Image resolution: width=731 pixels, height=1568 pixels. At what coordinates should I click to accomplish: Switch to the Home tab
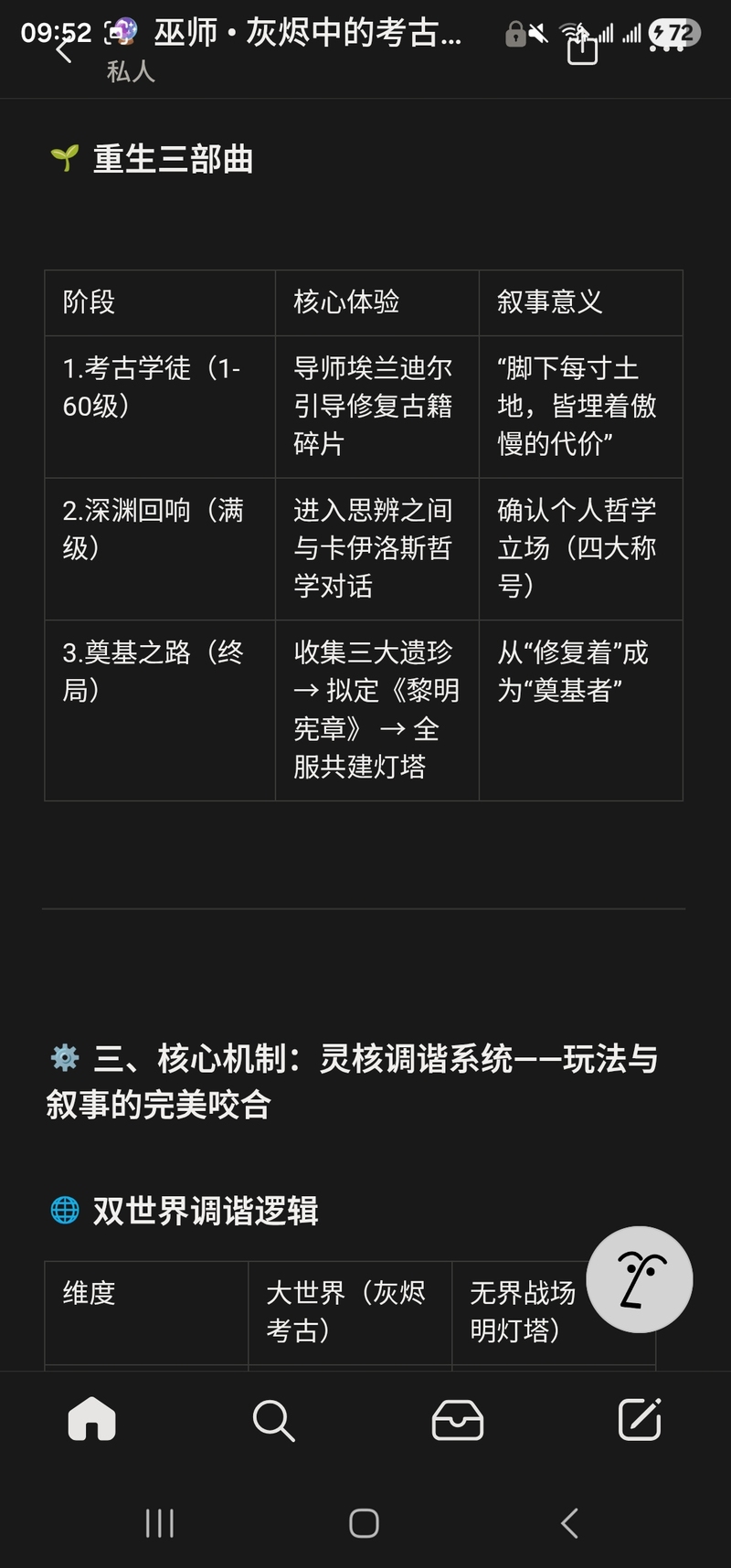click(92, 1420)
